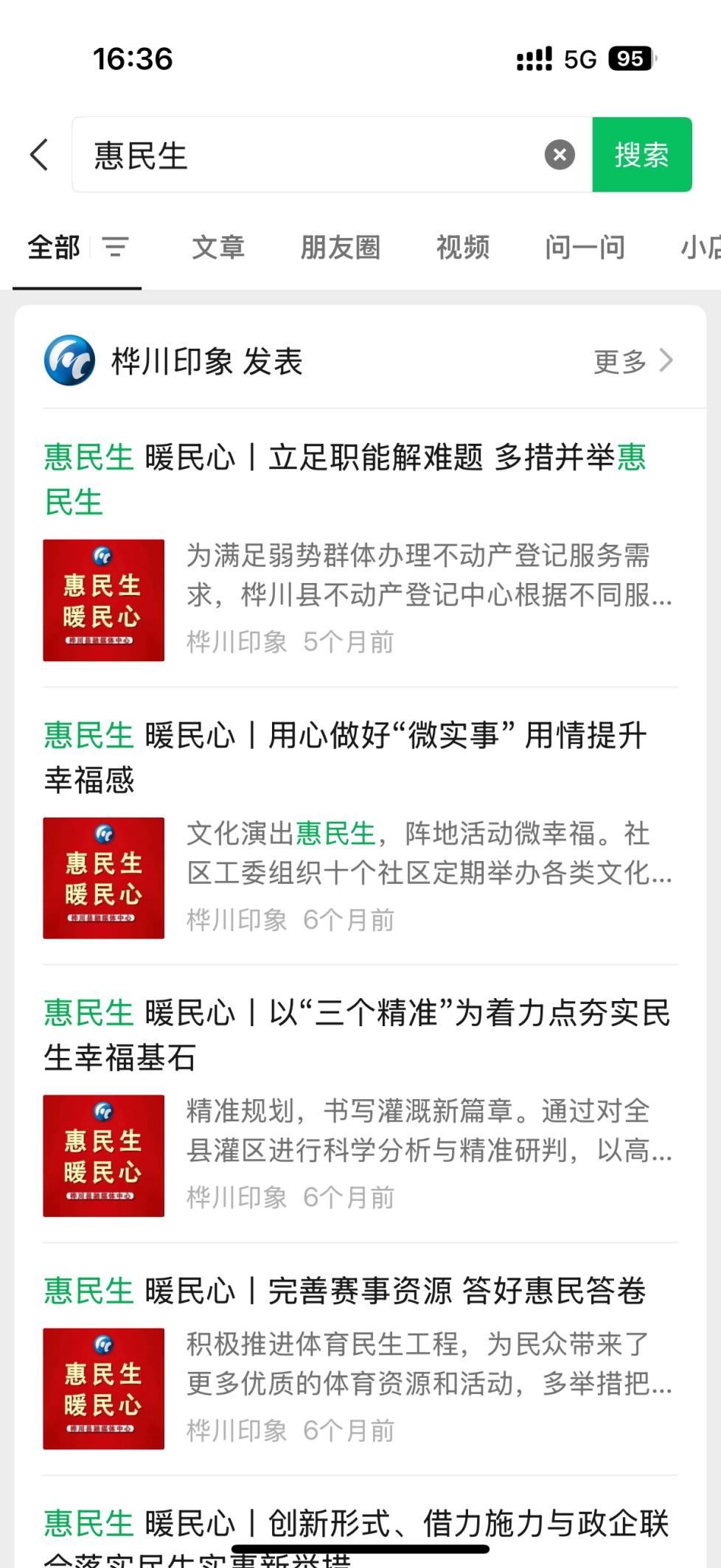Open article 完善赛事资源 答好惠民答卷

(x=345, y=1292)
